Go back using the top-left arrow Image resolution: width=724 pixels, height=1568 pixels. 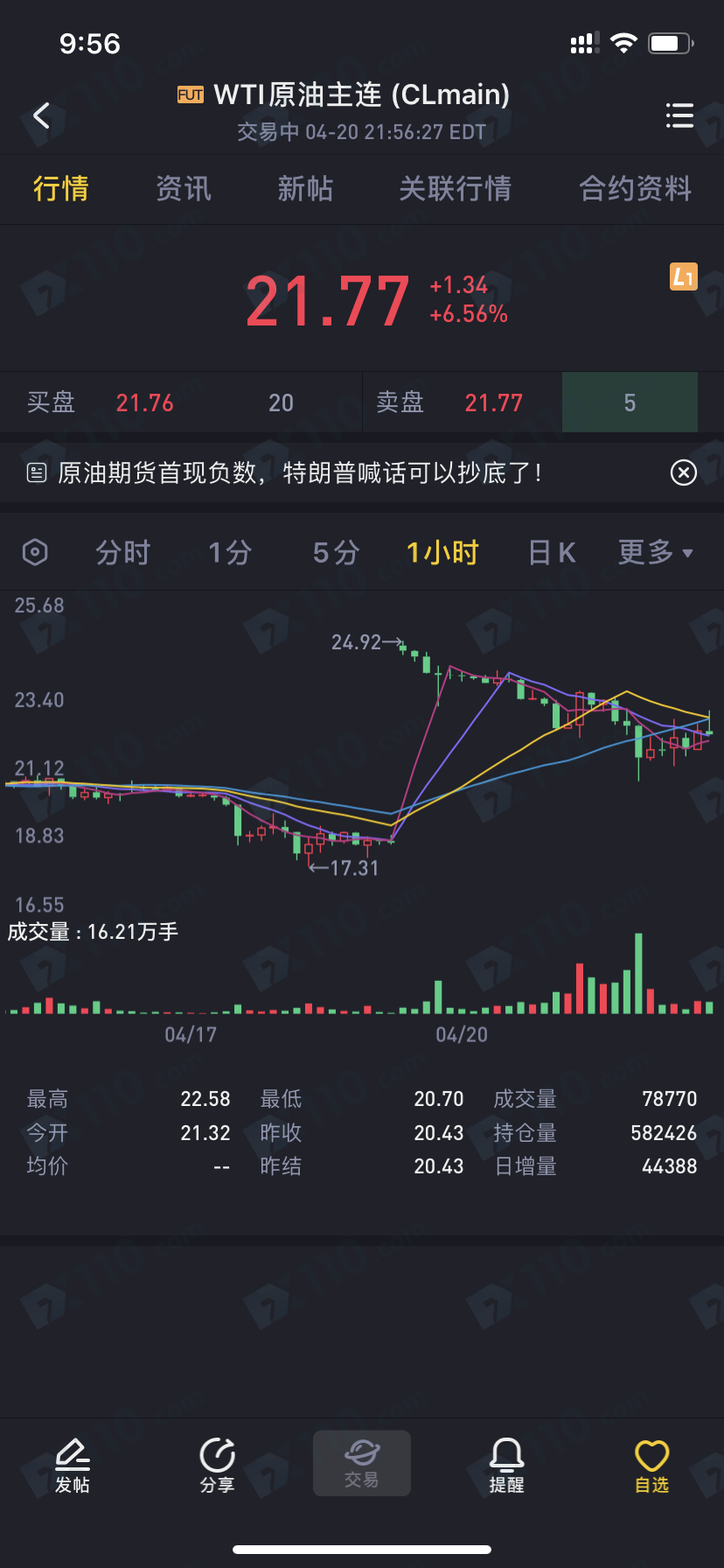(x=41, y=115)
